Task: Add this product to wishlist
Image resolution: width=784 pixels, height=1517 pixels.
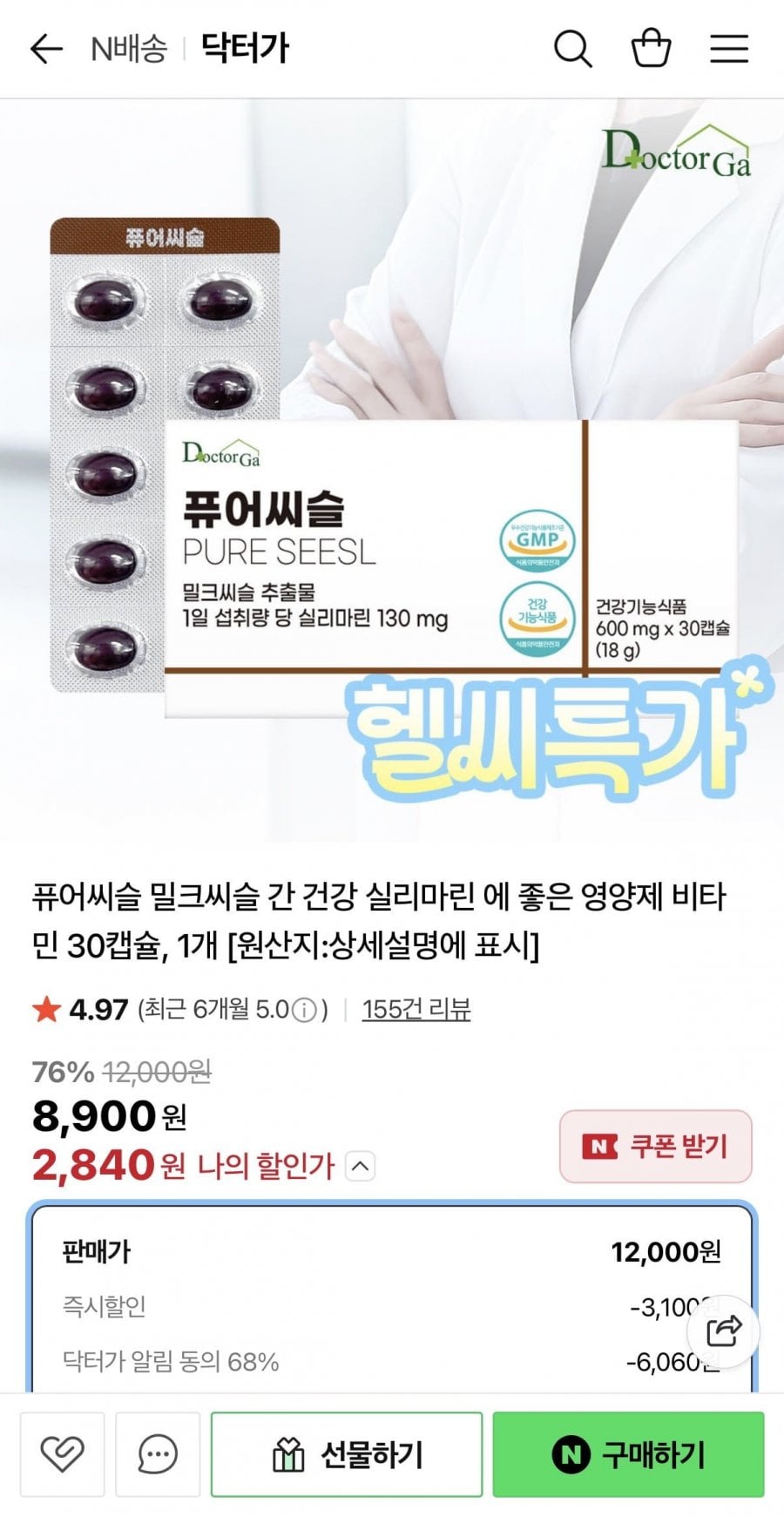Action: pos(63,1454)
